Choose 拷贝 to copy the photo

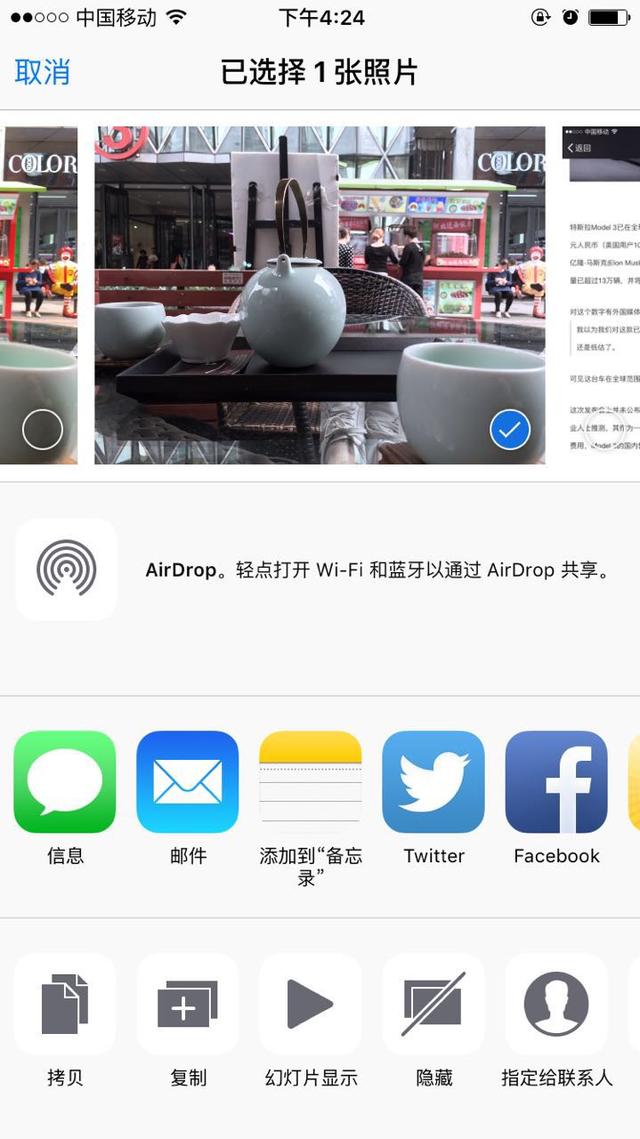(x=65, y=1004)
